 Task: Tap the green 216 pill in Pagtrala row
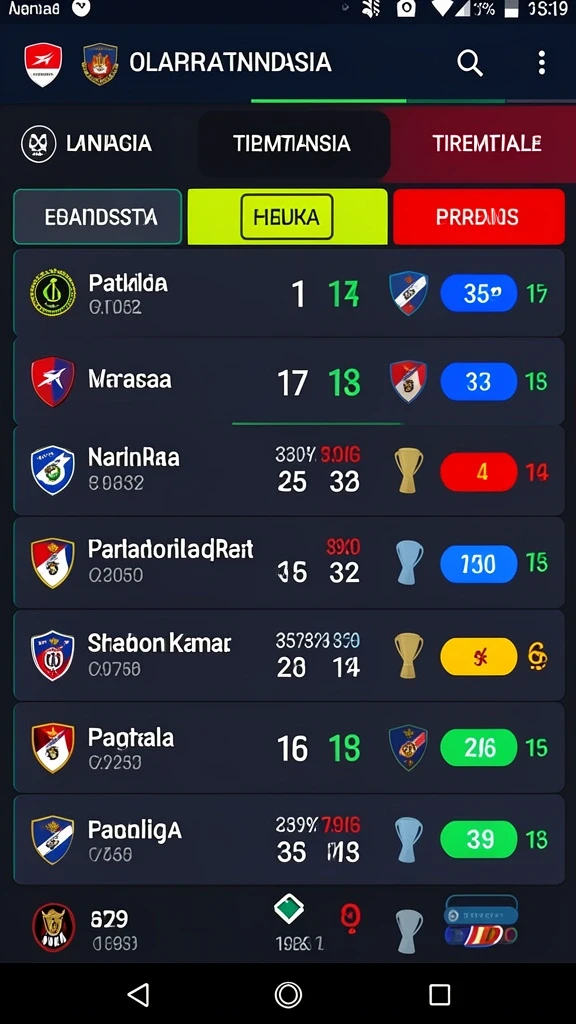[x=479, y=747]
